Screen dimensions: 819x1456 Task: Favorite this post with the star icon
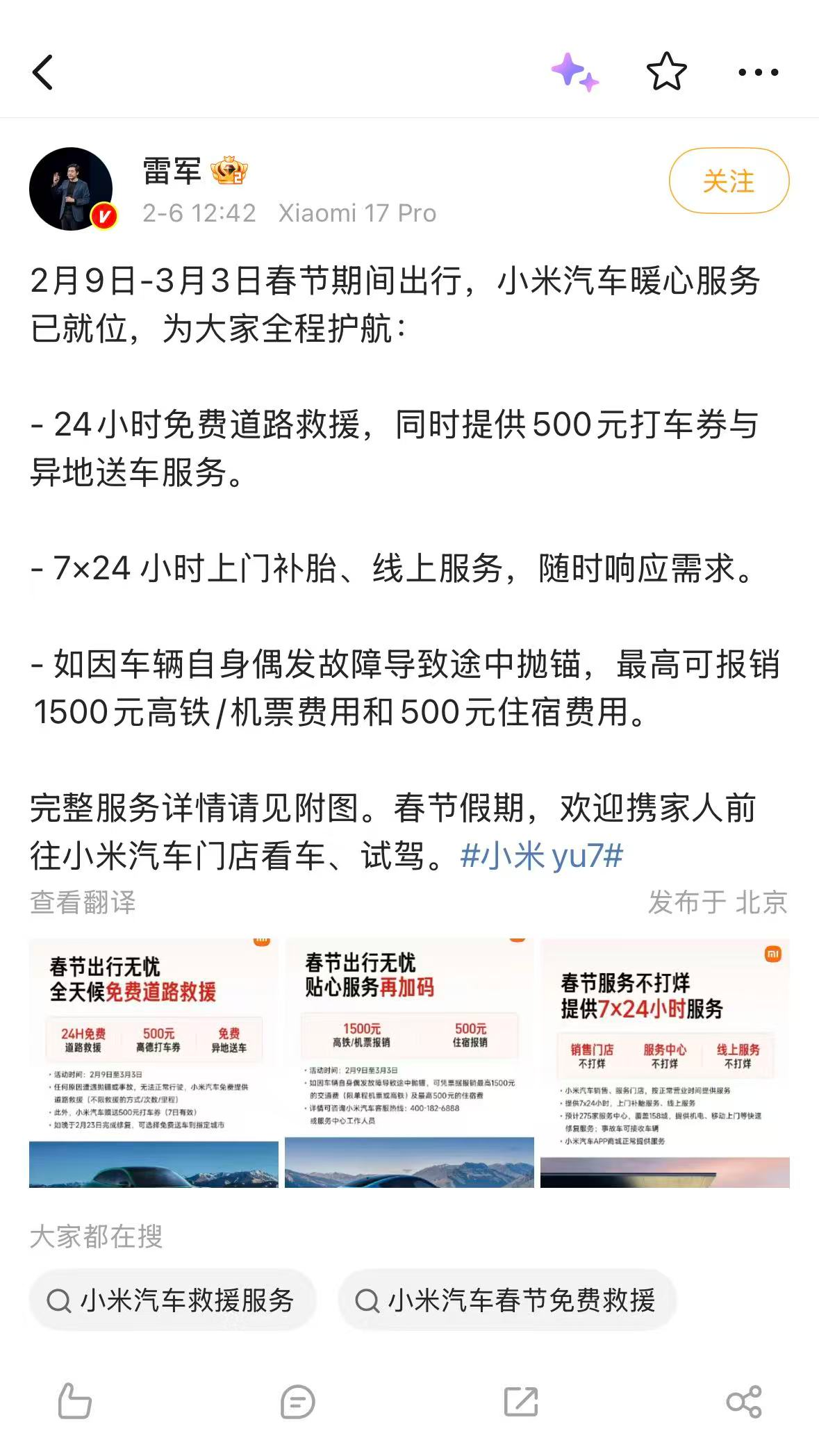pyautogui.click(x=666, y=72)
